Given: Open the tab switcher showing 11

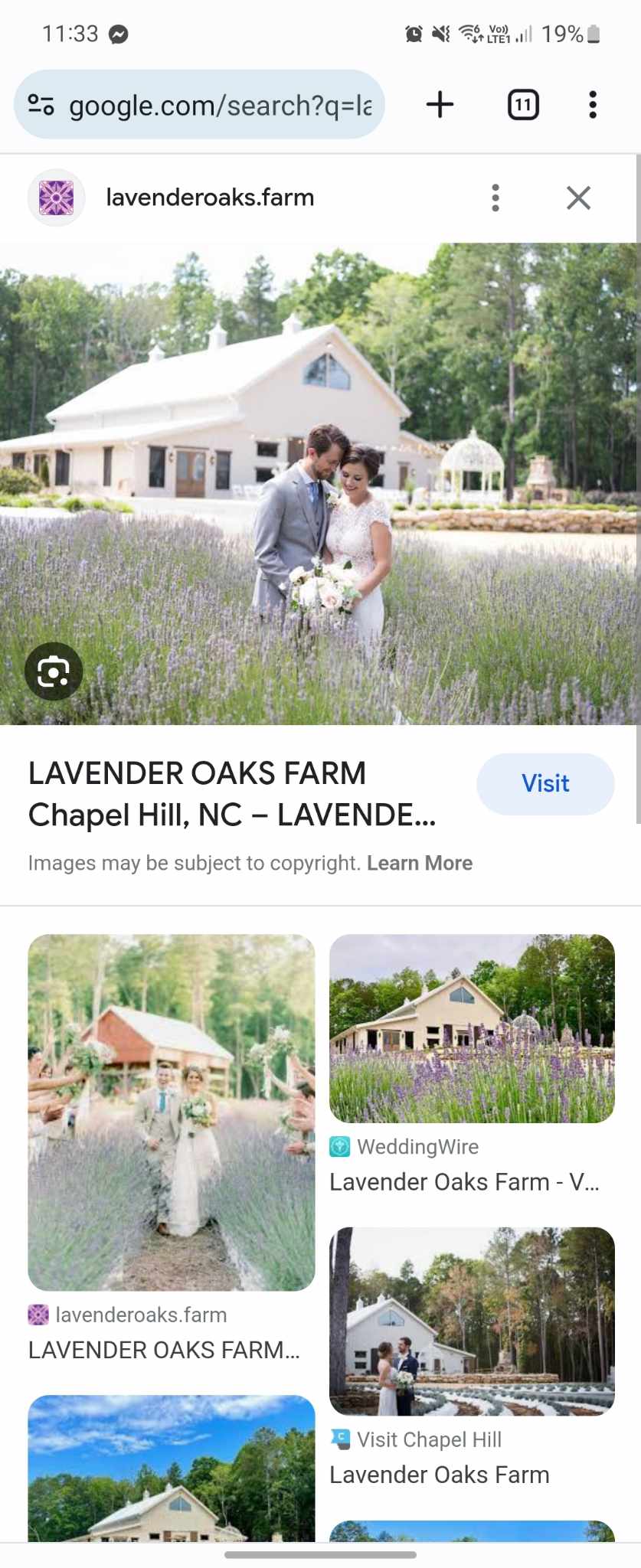Looking at the screenshot, I should coord(523,105).
